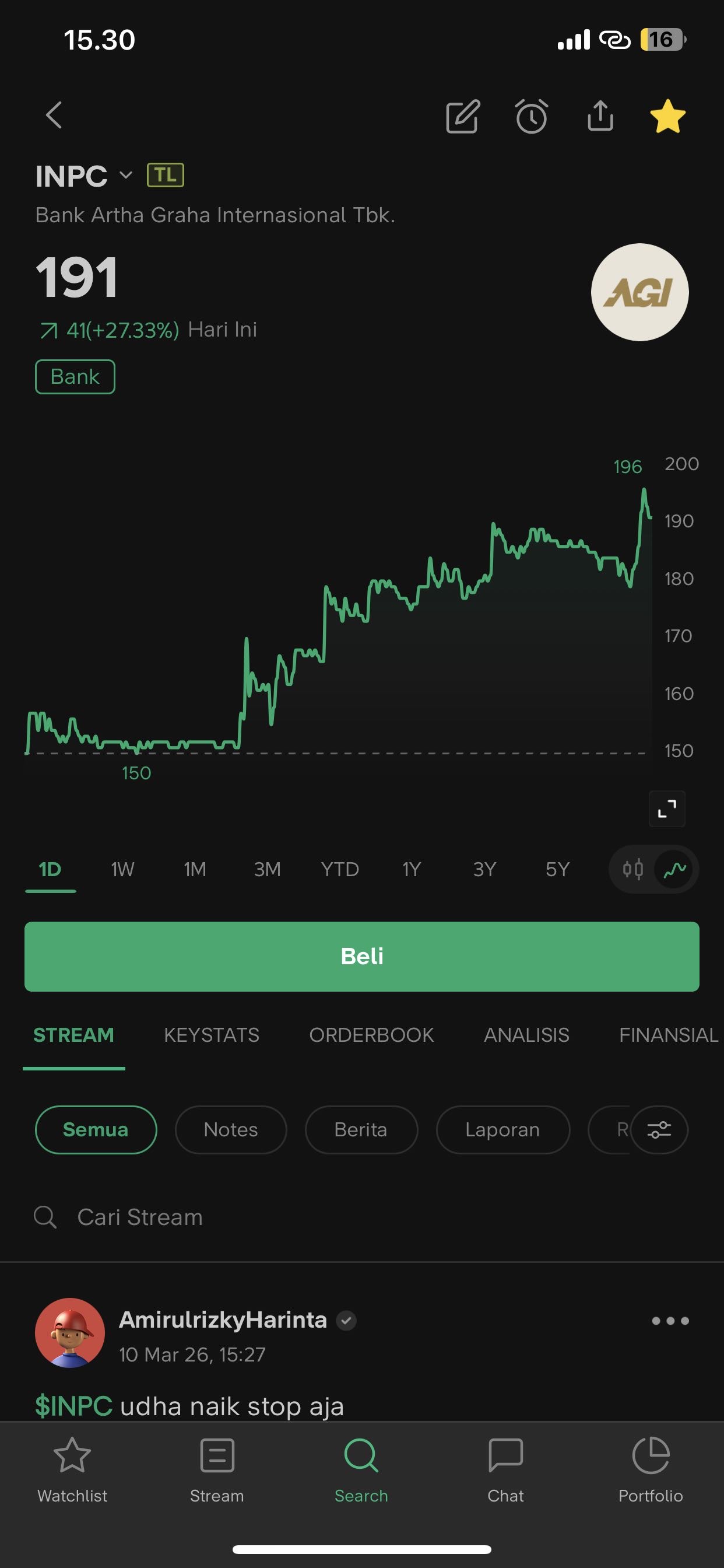Open the note editor icon
The width and height of the screenshot is (724, 1568).
tap(463, 116)
